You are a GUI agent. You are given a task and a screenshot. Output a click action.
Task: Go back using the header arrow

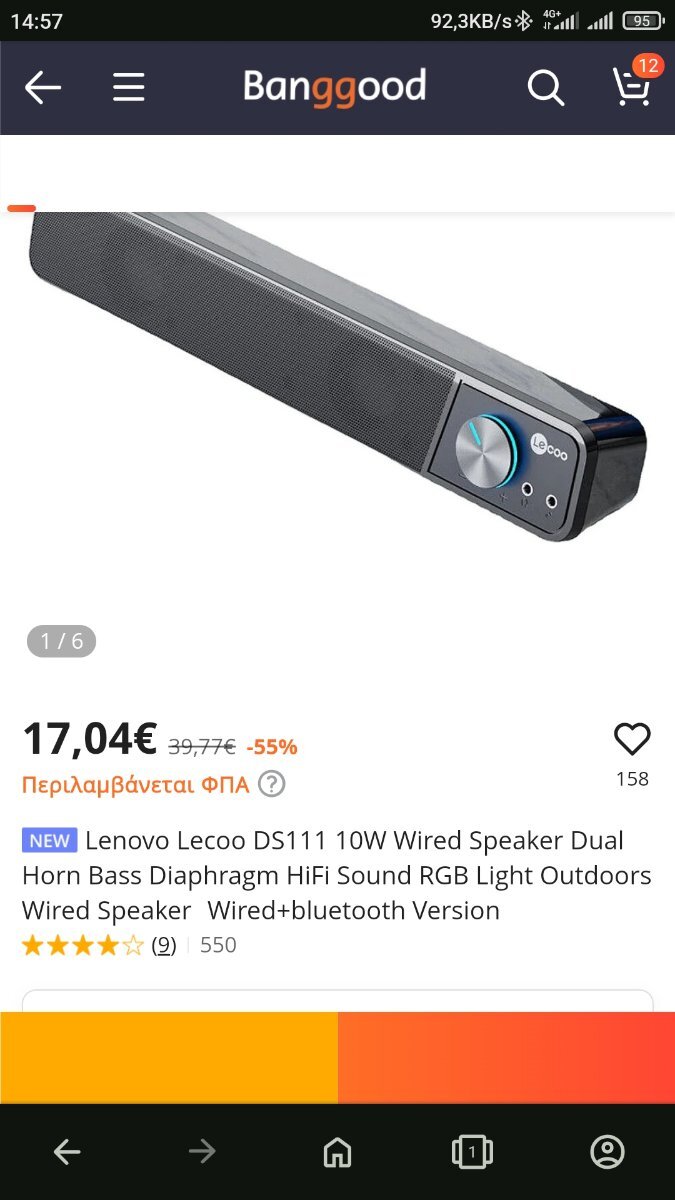43,88
